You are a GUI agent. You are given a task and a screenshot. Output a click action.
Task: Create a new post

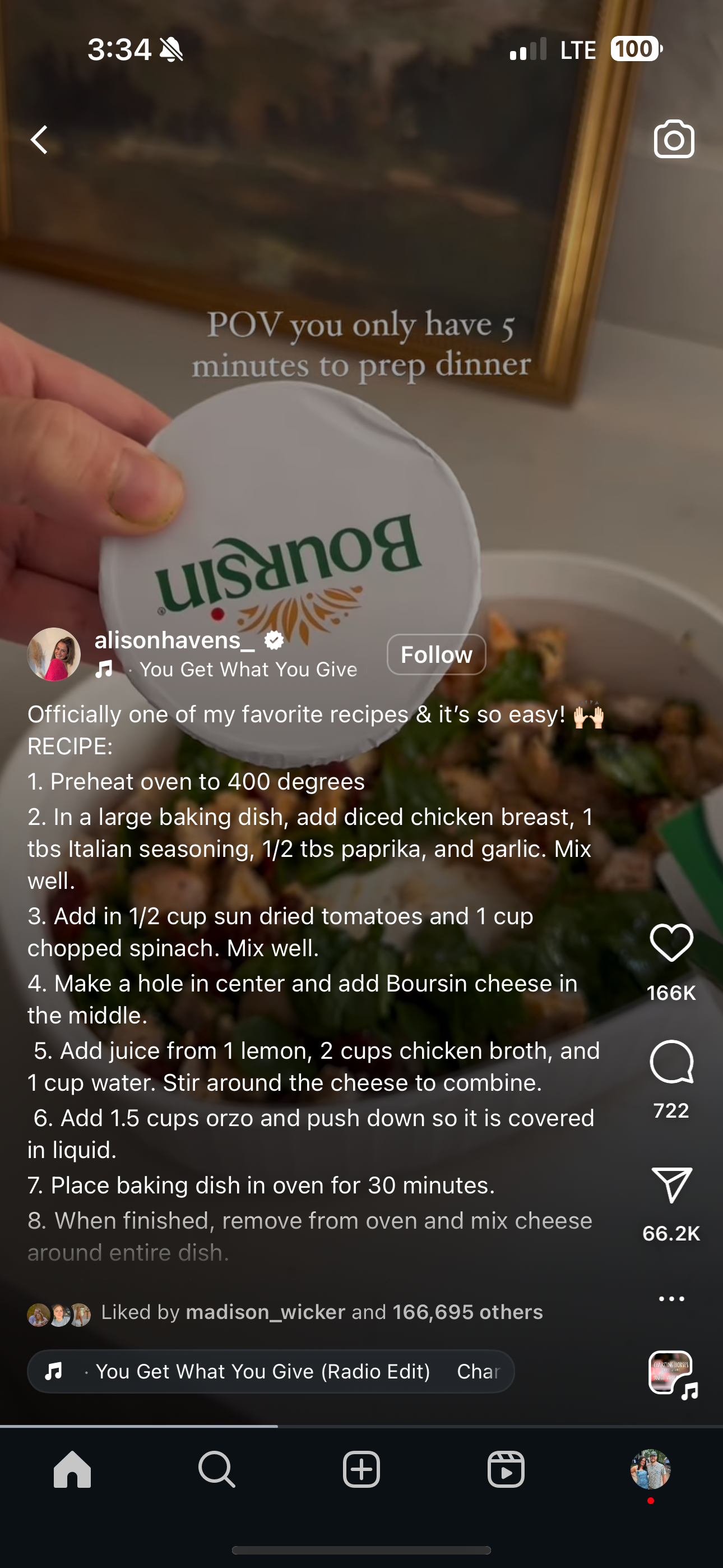[361, 1469]
